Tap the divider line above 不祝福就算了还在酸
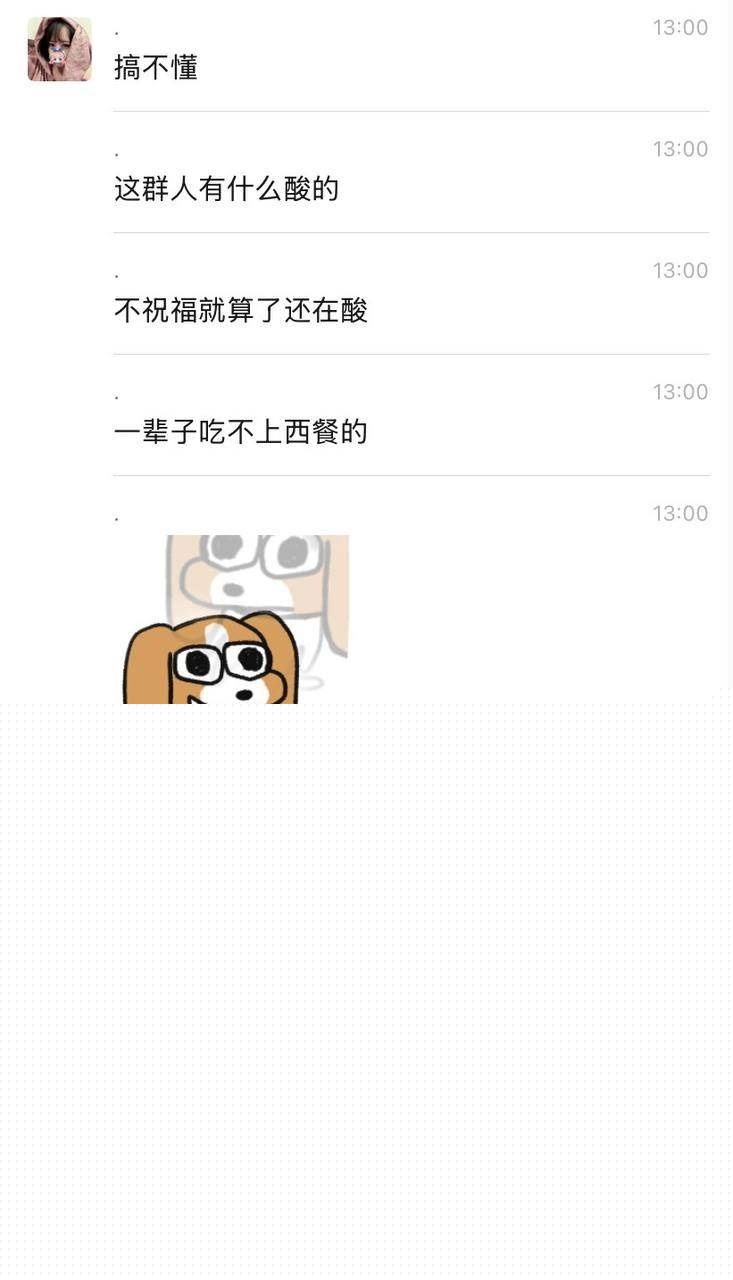The width and height of the screenshot is (733, 1280). 410,235
